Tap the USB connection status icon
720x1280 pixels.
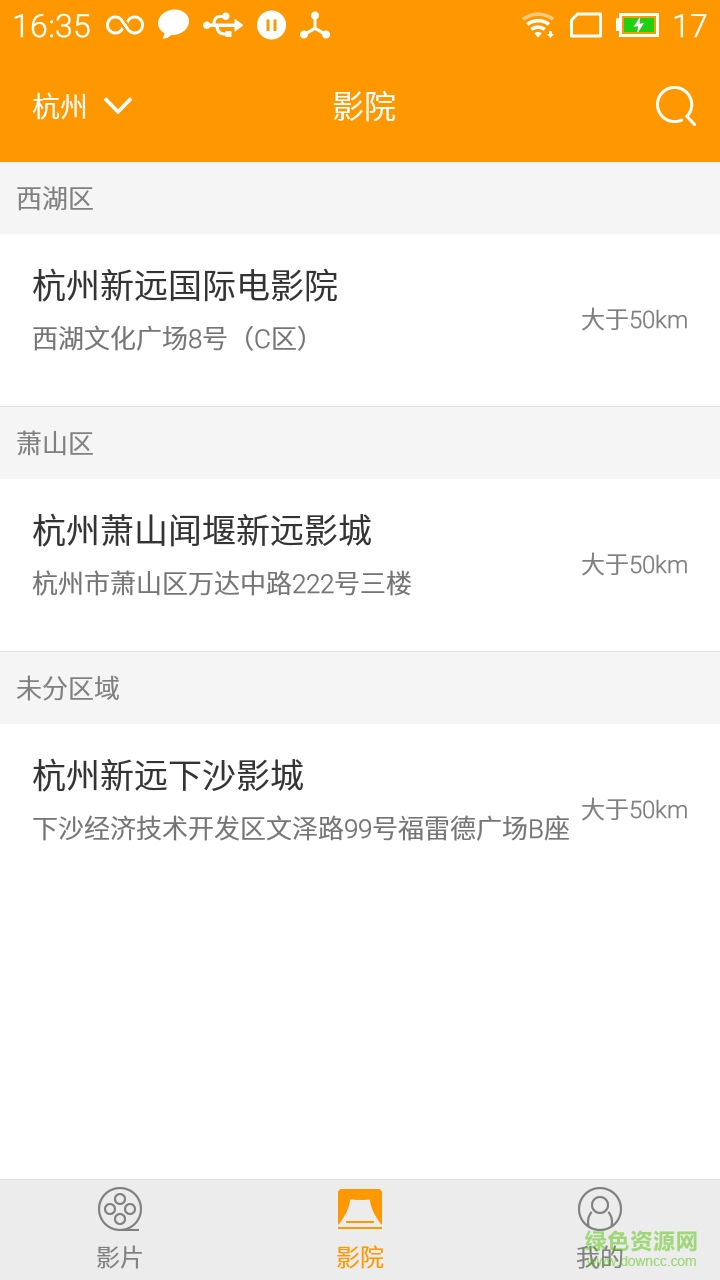[x=218, y=25]
